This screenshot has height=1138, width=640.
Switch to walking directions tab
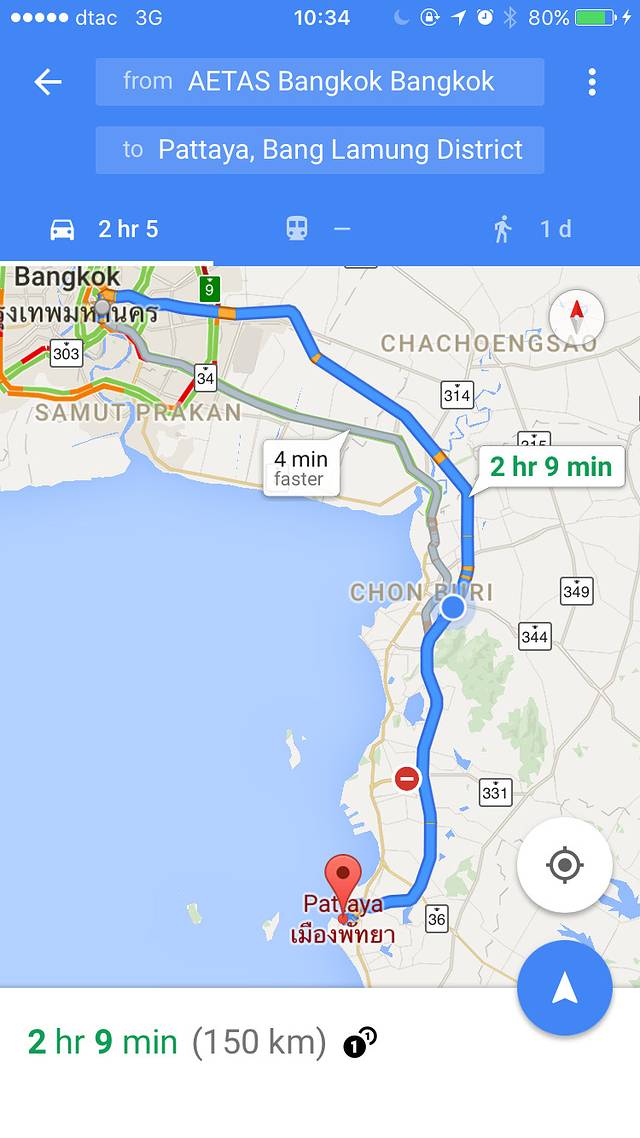pos(532,229)
